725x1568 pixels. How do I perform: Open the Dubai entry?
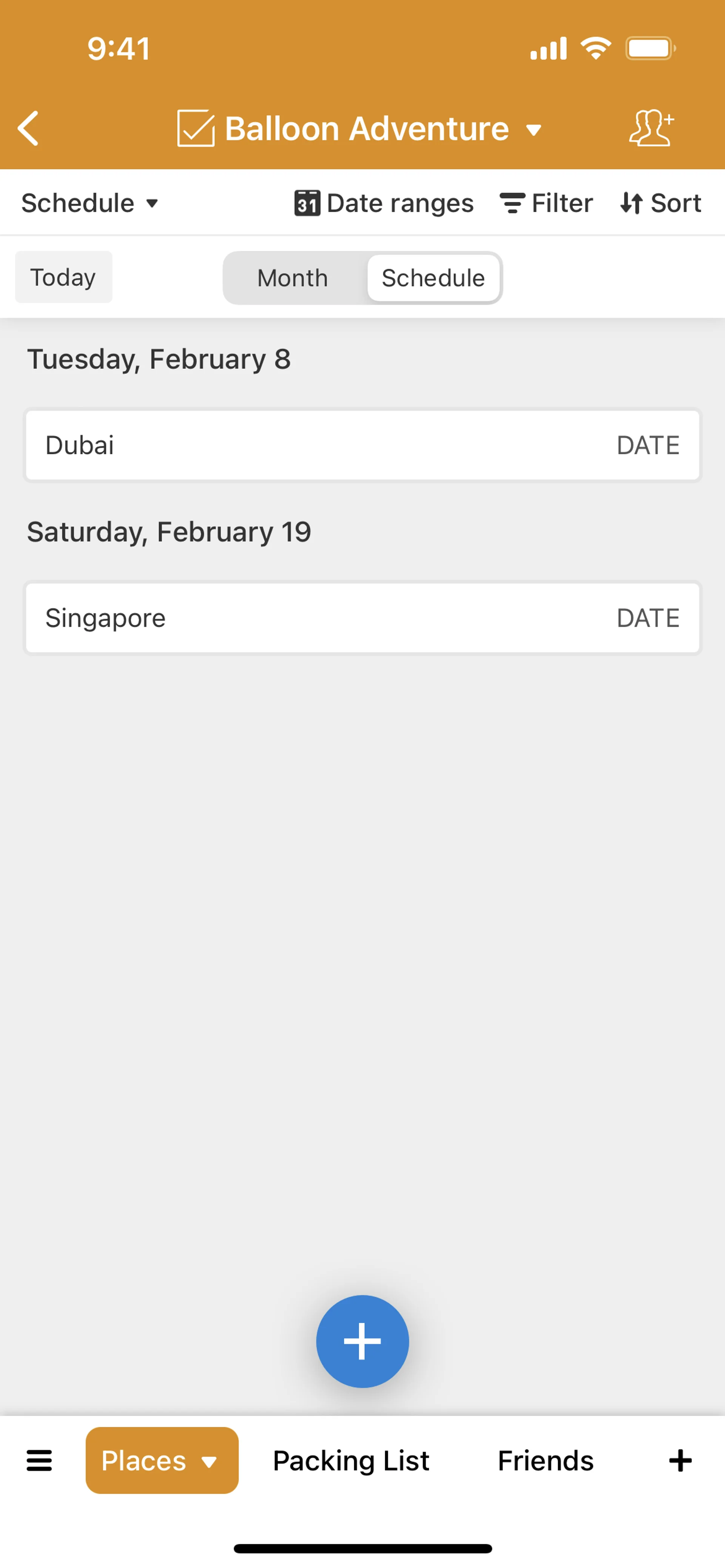pos(362,445)
